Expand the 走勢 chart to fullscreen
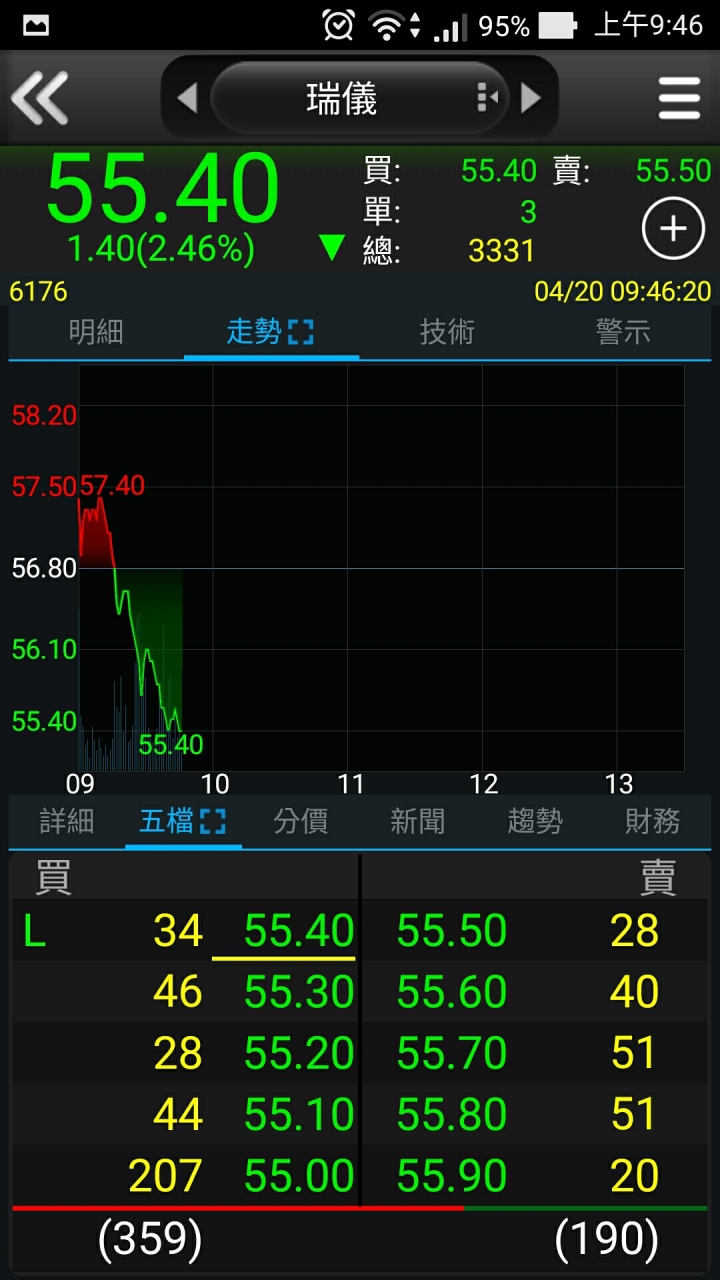This screenshot has height=1280, width=720. 300,333
